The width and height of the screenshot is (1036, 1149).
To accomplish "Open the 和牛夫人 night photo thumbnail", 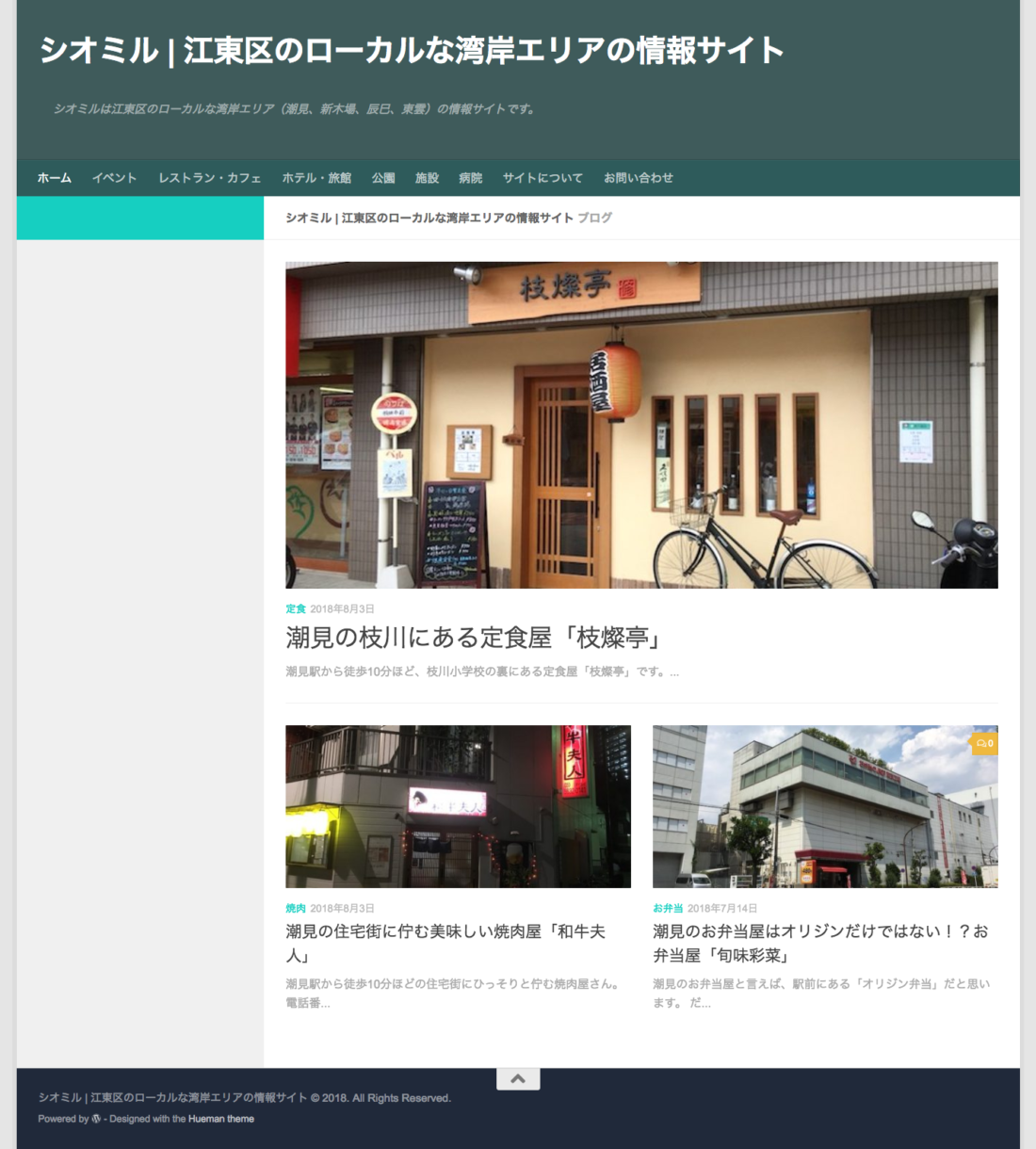I will click(458, 806).
